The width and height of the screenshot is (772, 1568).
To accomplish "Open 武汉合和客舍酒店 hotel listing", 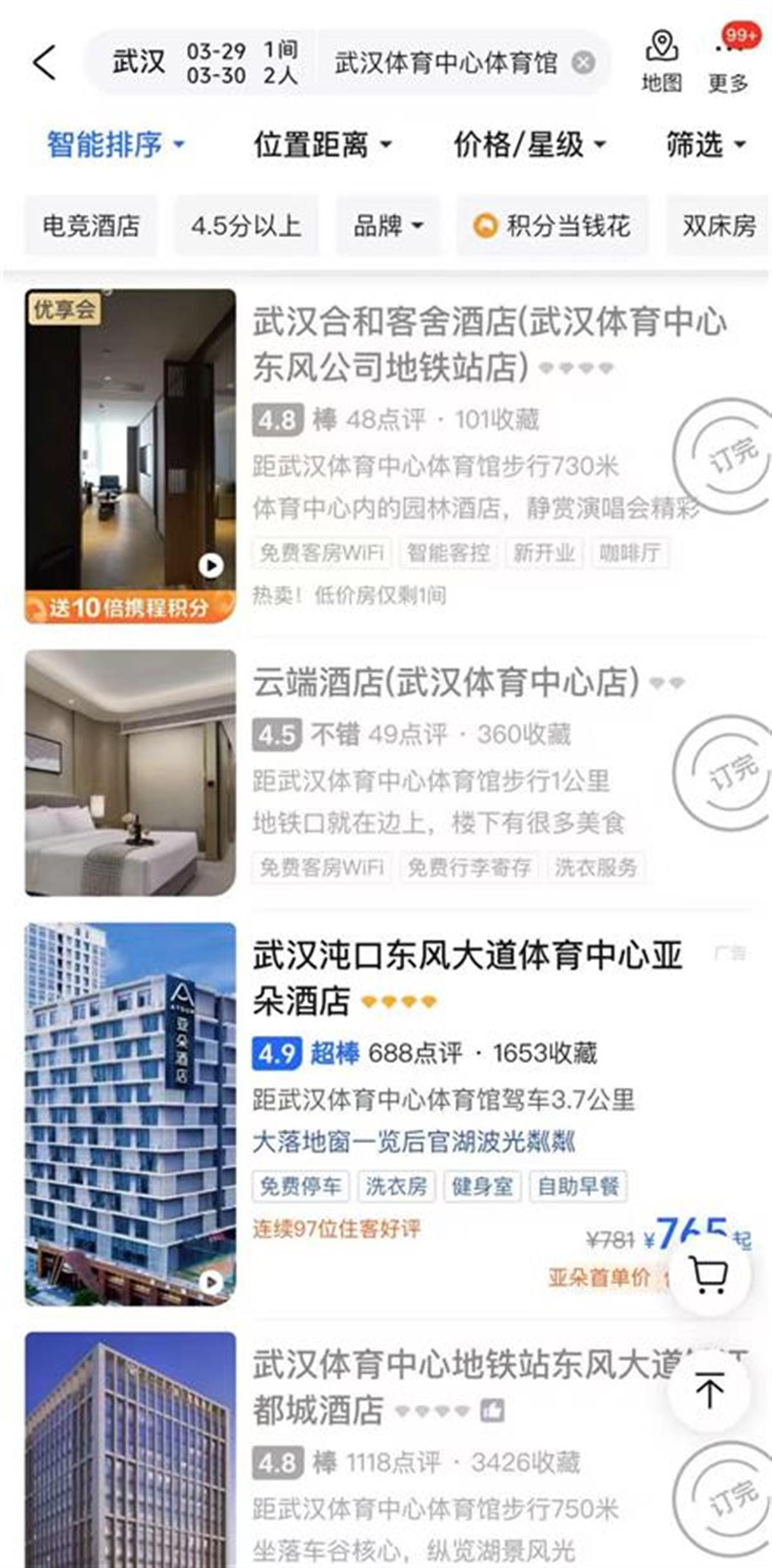I will pos(489,343).
